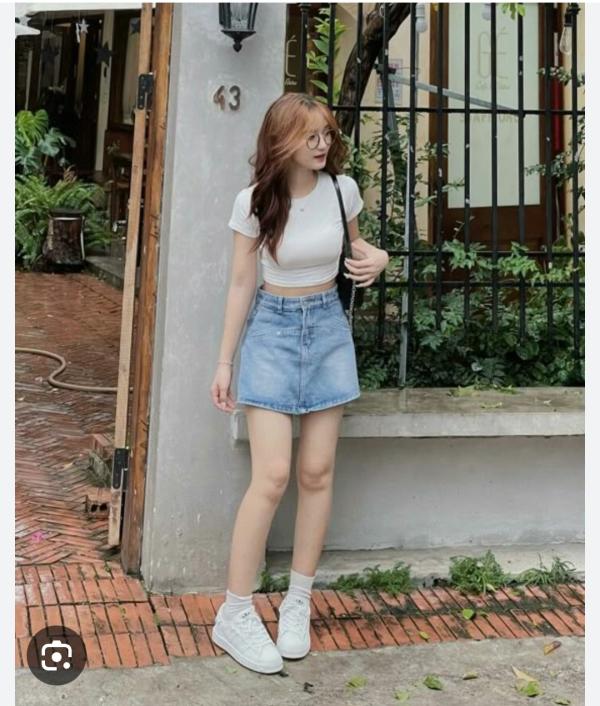Tap the visual search lens icon
The image size is (600, 706).
click(56, 655)
